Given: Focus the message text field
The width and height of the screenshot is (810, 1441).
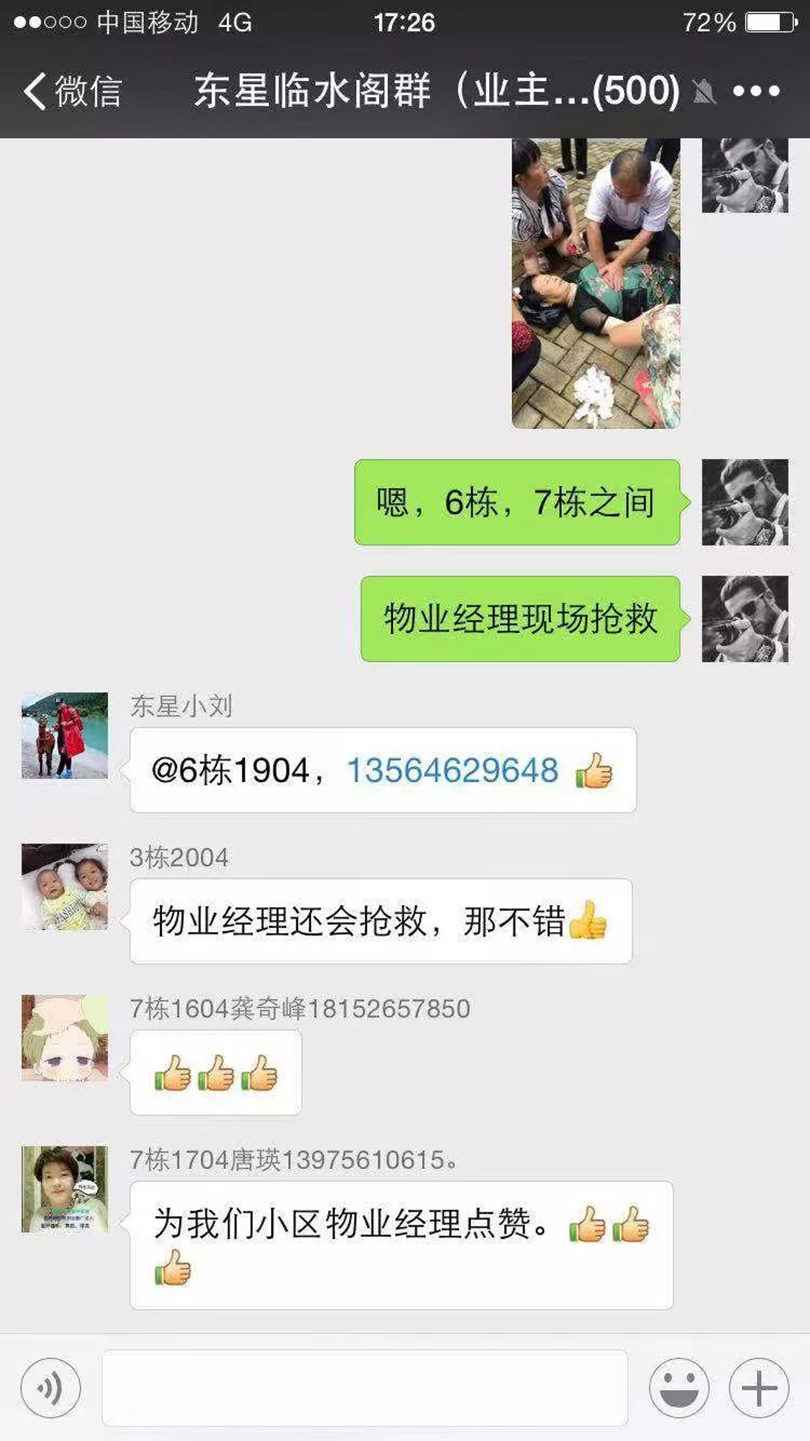Looking at the screenshot, I should (365, 1388).
